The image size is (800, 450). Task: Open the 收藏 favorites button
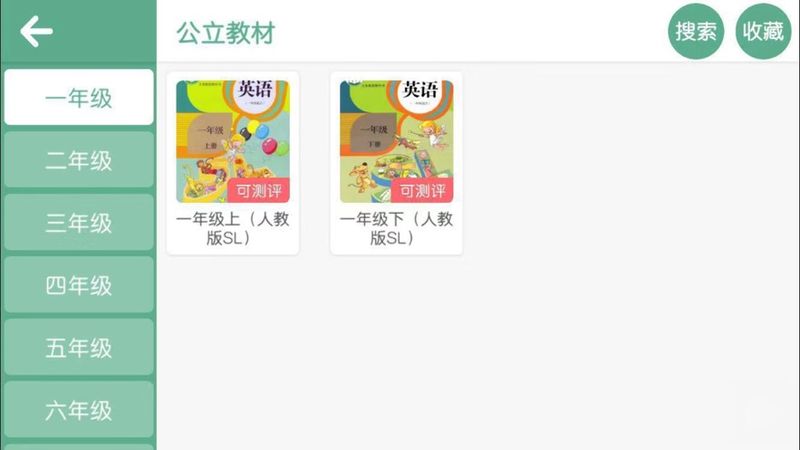[x=763, y=32]
